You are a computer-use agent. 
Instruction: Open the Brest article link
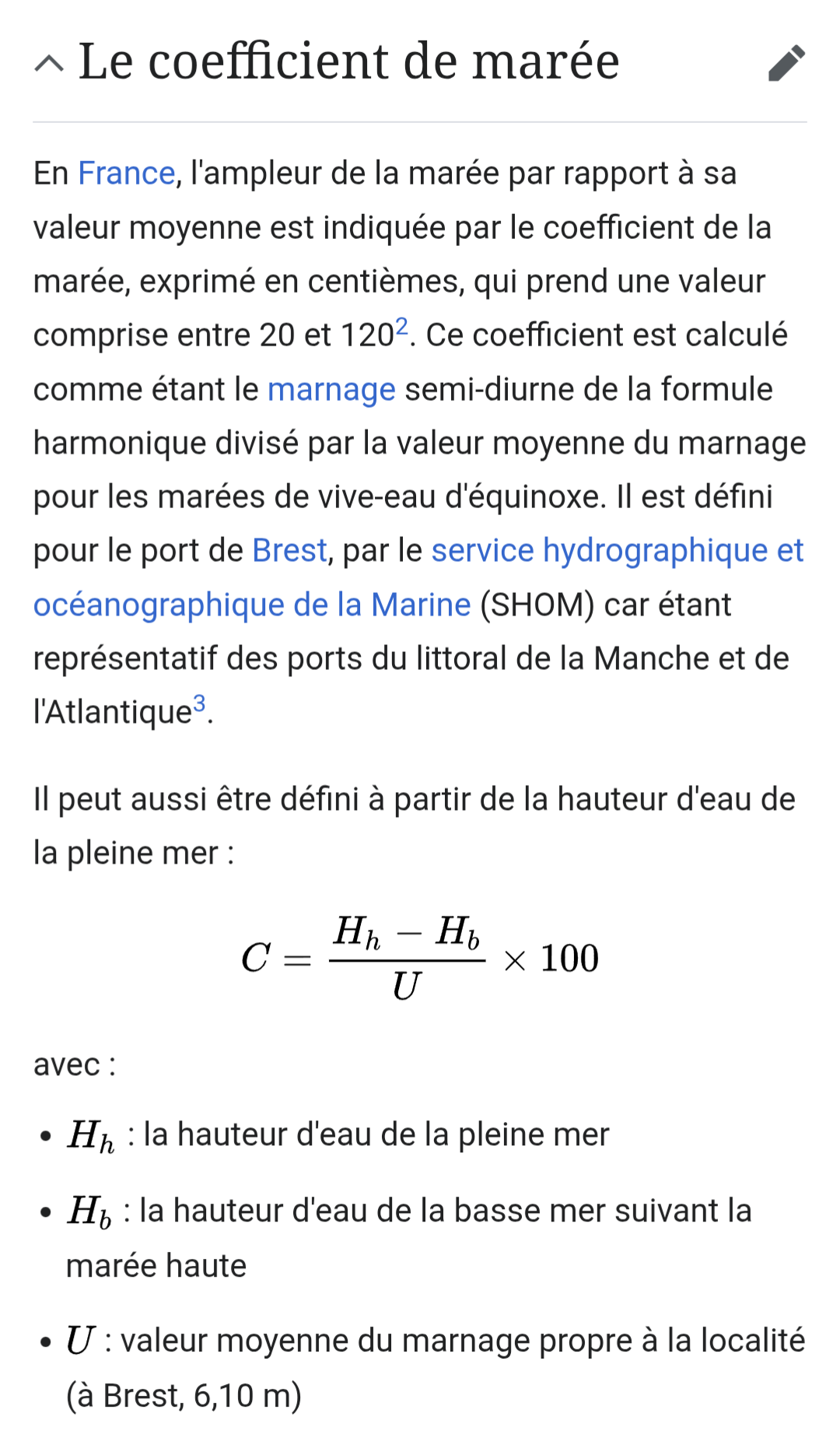pos(289,551)
